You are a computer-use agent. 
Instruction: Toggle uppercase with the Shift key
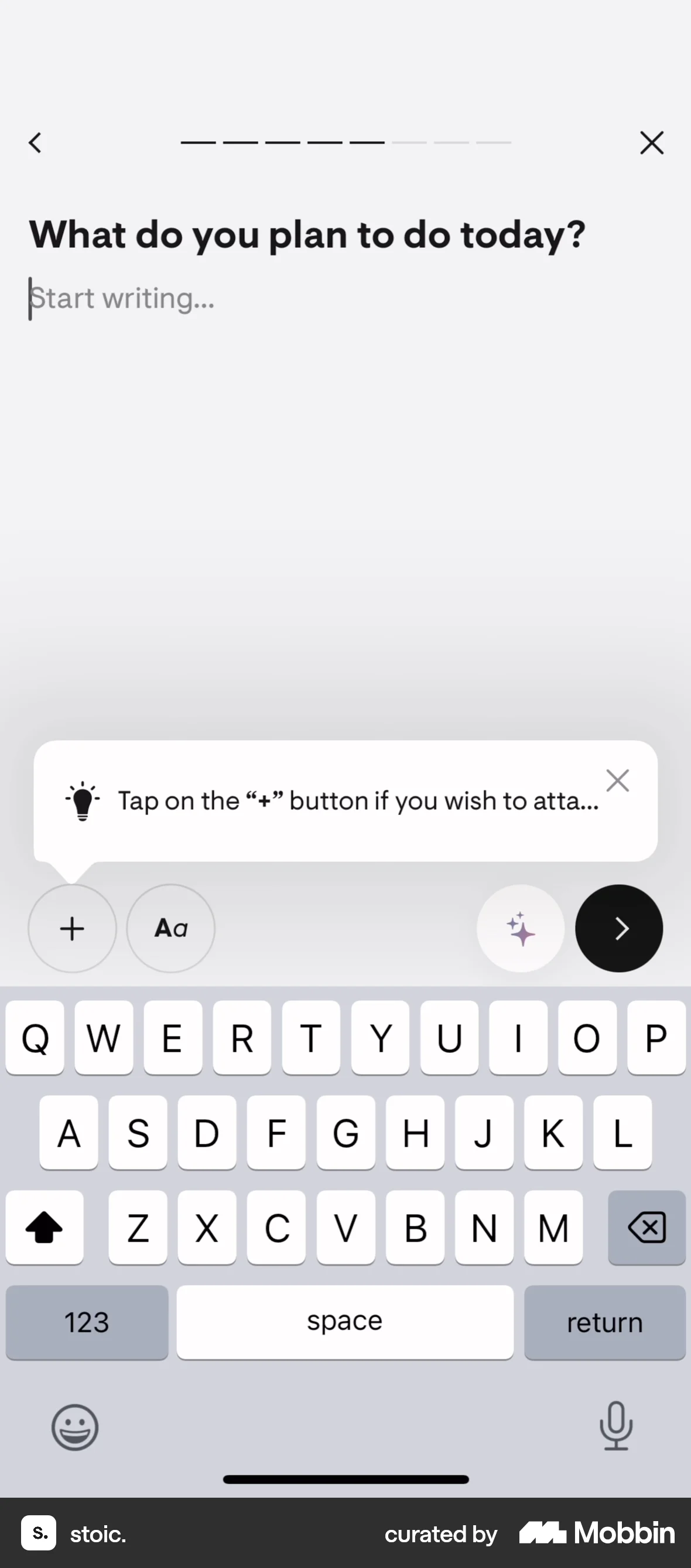[45, 1228]
